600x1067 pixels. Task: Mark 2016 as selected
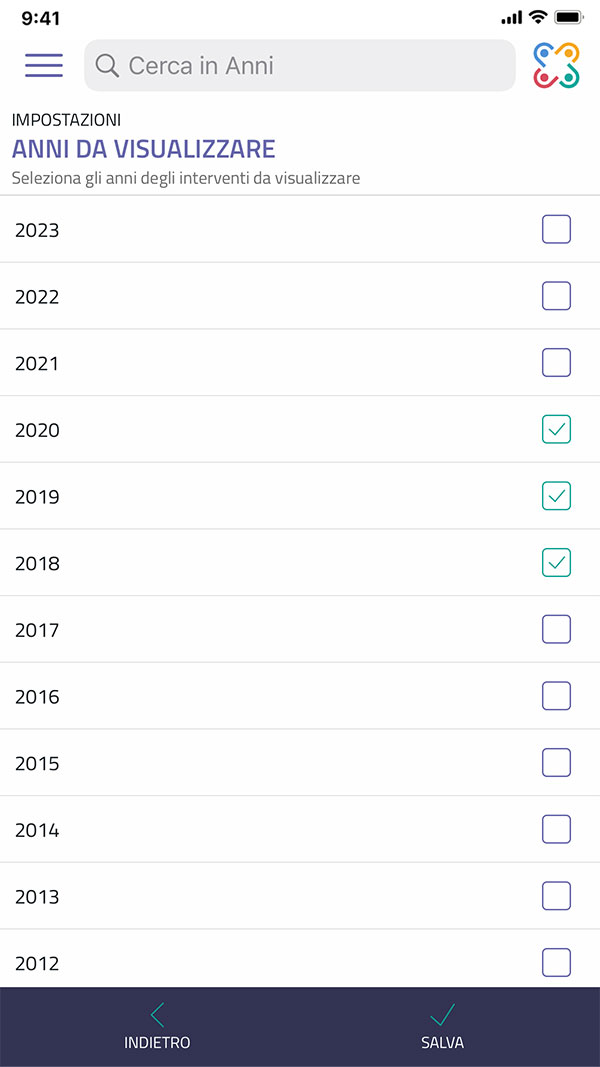pos(556,696)
